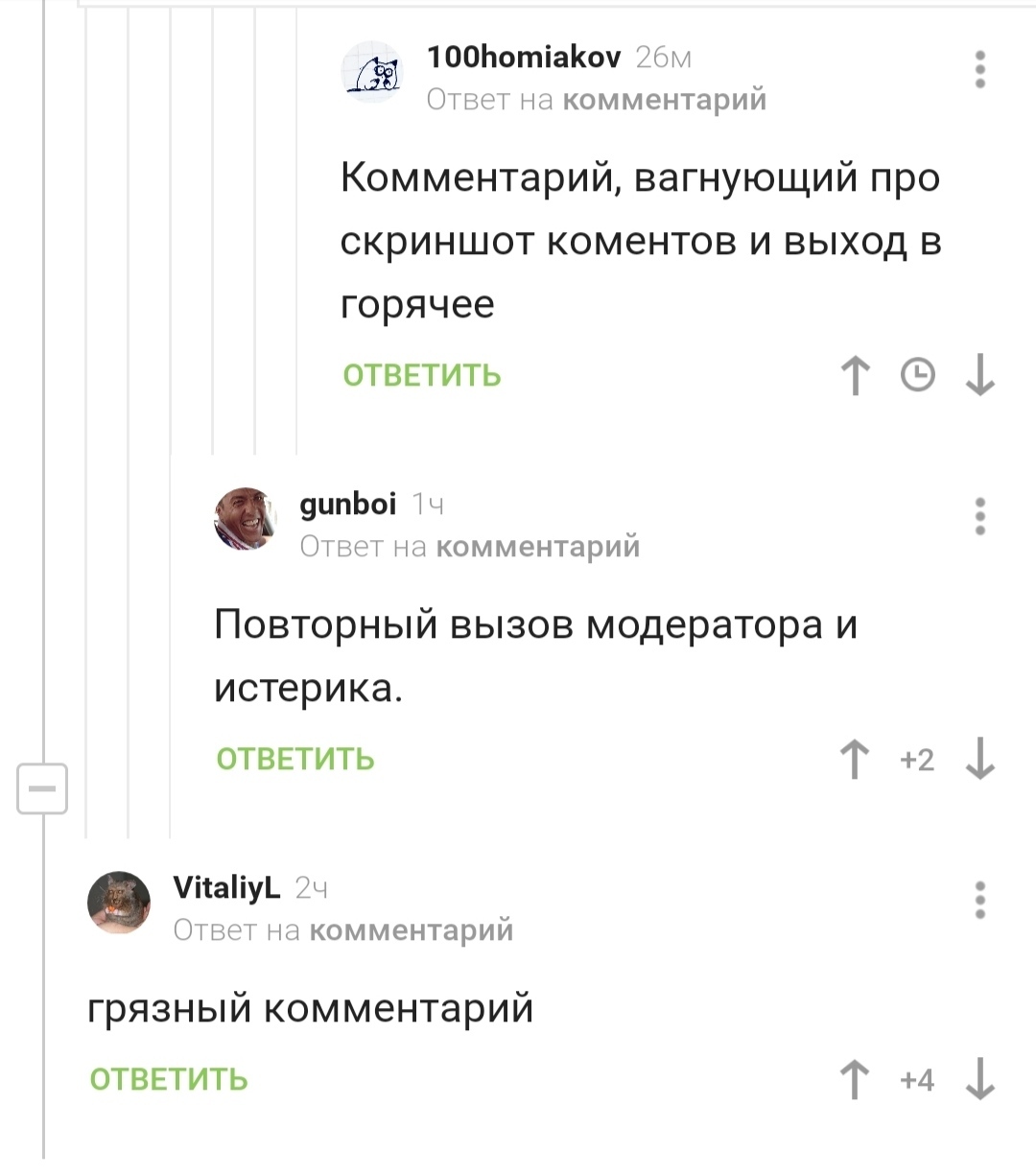1036x1176 pixels.
Task: Reply to 100homiakov's comment
Action: pyautogui.click(x=422, y=375)
